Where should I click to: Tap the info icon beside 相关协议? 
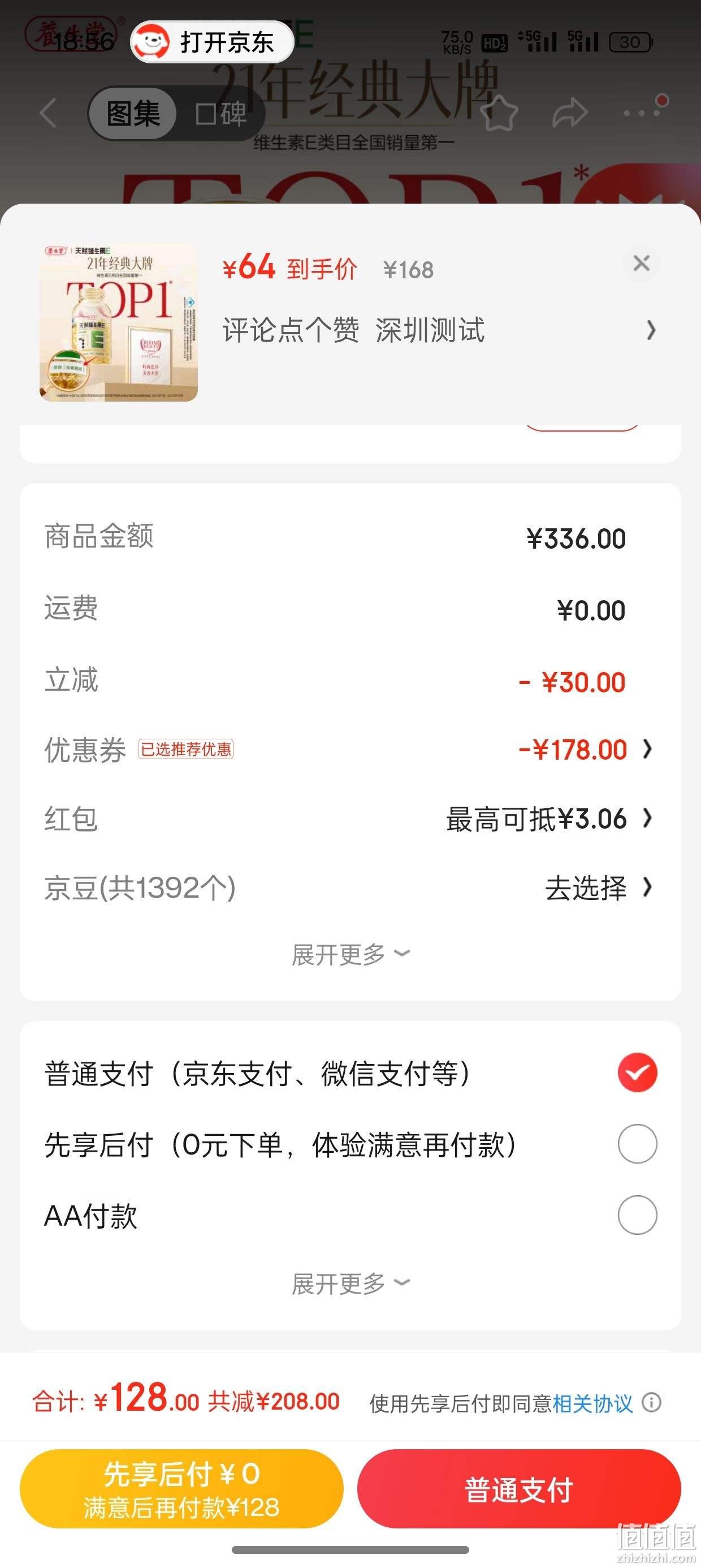click(x=652, y=1402)
